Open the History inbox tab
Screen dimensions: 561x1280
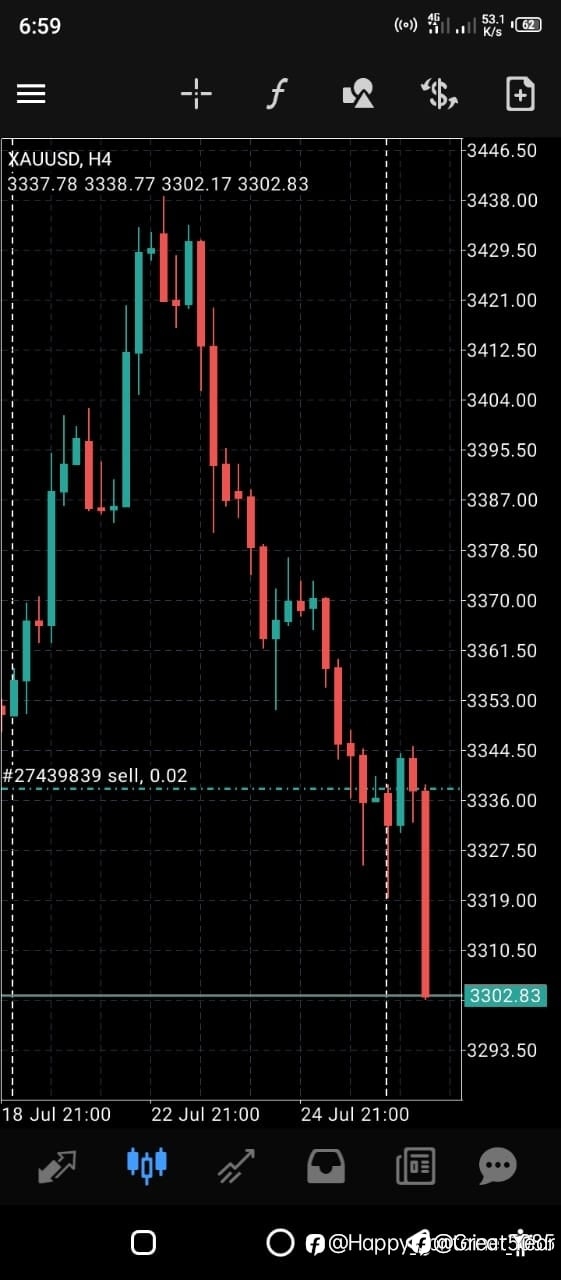click(x=325, y=1166)
